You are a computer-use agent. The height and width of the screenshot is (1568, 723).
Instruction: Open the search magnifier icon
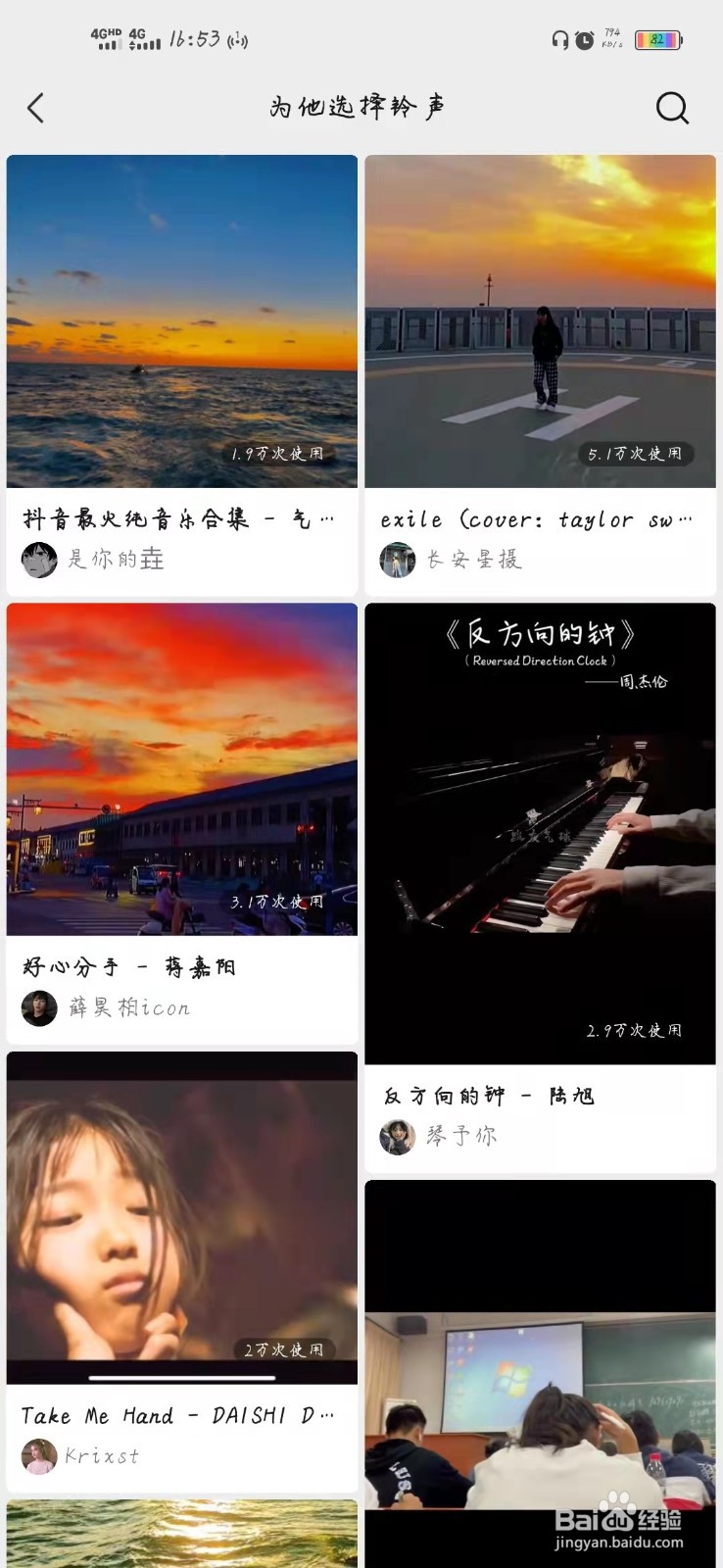(672, 108)
